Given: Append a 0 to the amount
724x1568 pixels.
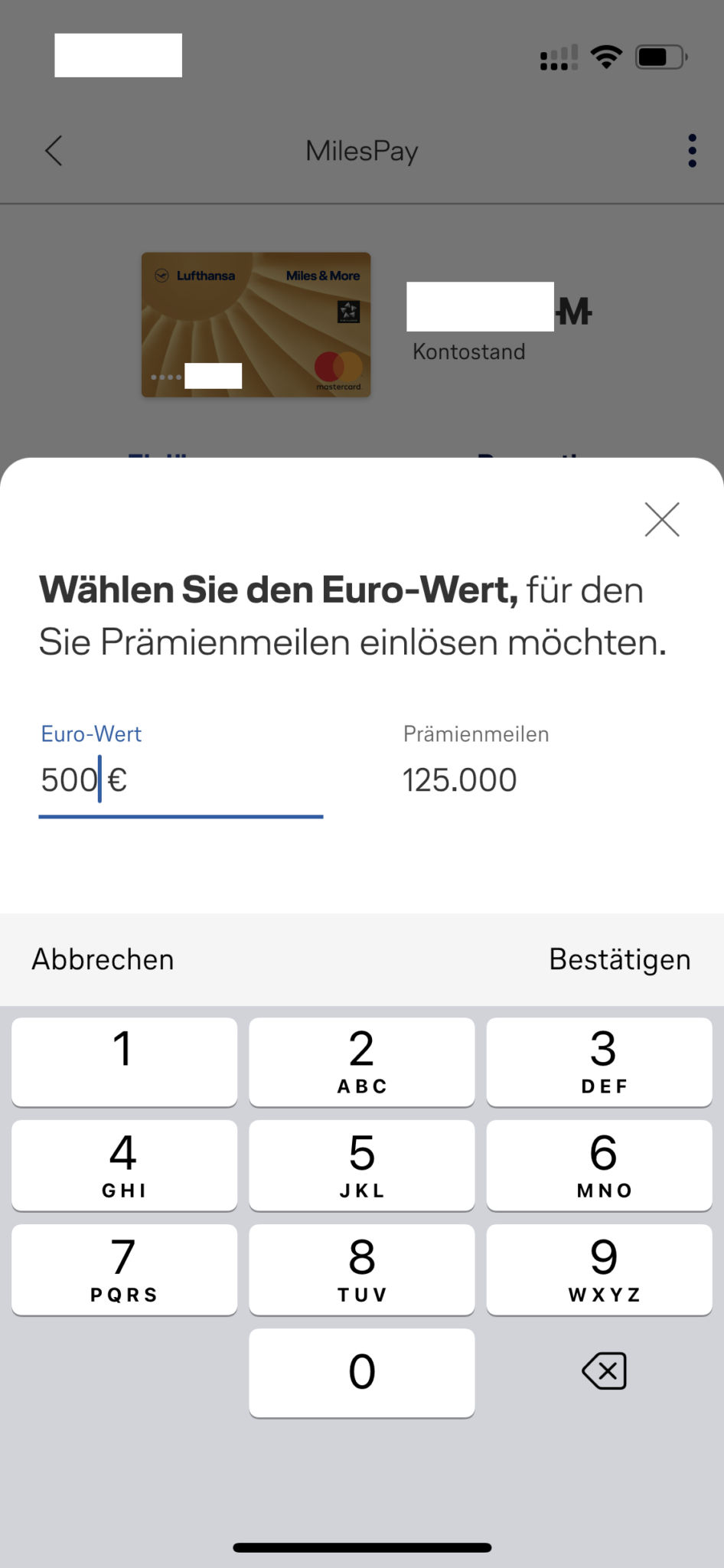Looking at the screenshot, I should (362, 1372).
